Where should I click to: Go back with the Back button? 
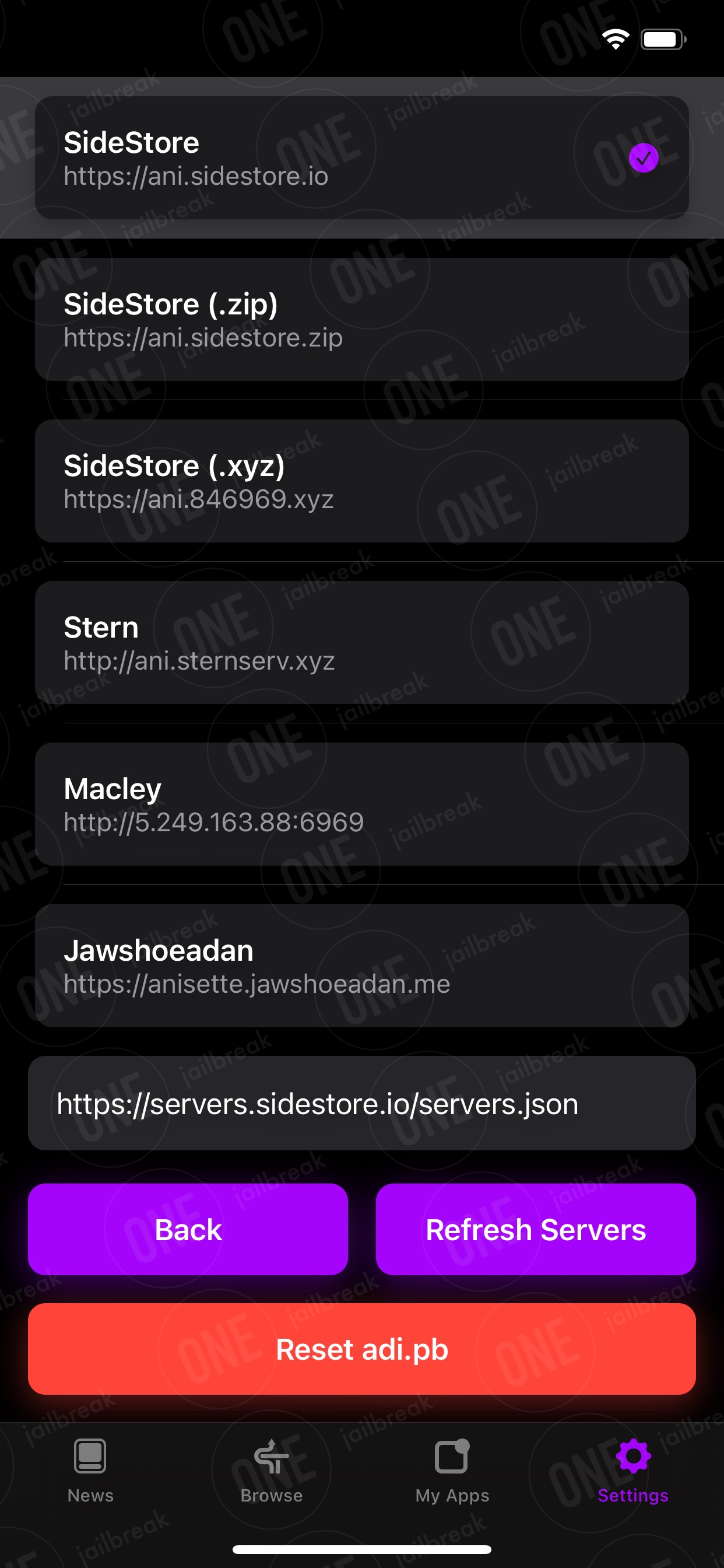point(188,1230)
